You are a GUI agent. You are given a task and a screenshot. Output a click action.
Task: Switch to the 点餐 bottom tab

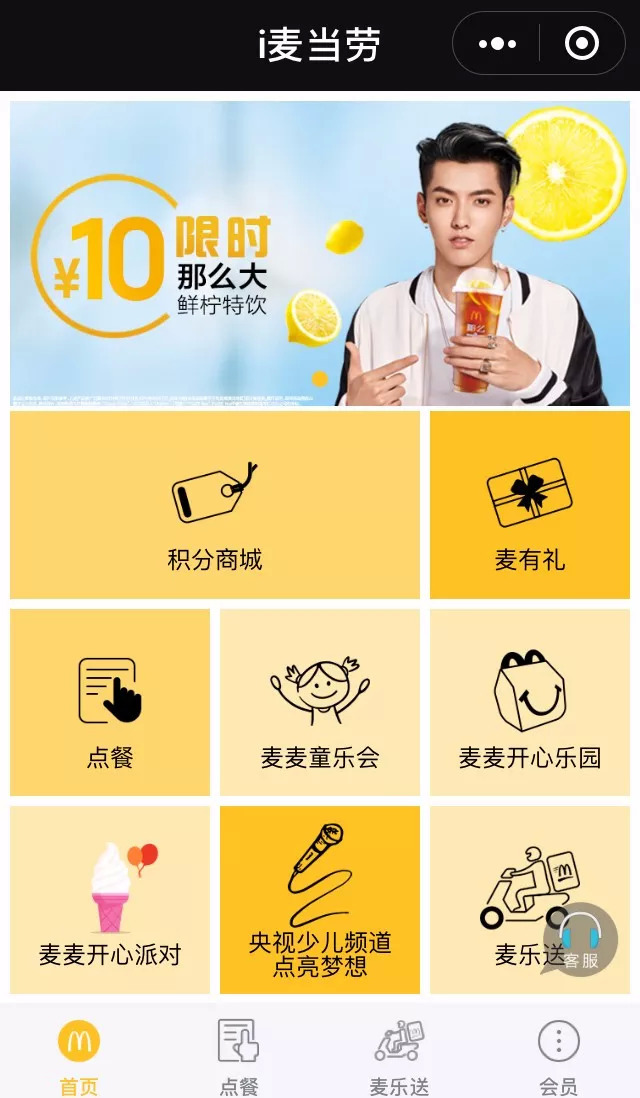(239, 1055)
